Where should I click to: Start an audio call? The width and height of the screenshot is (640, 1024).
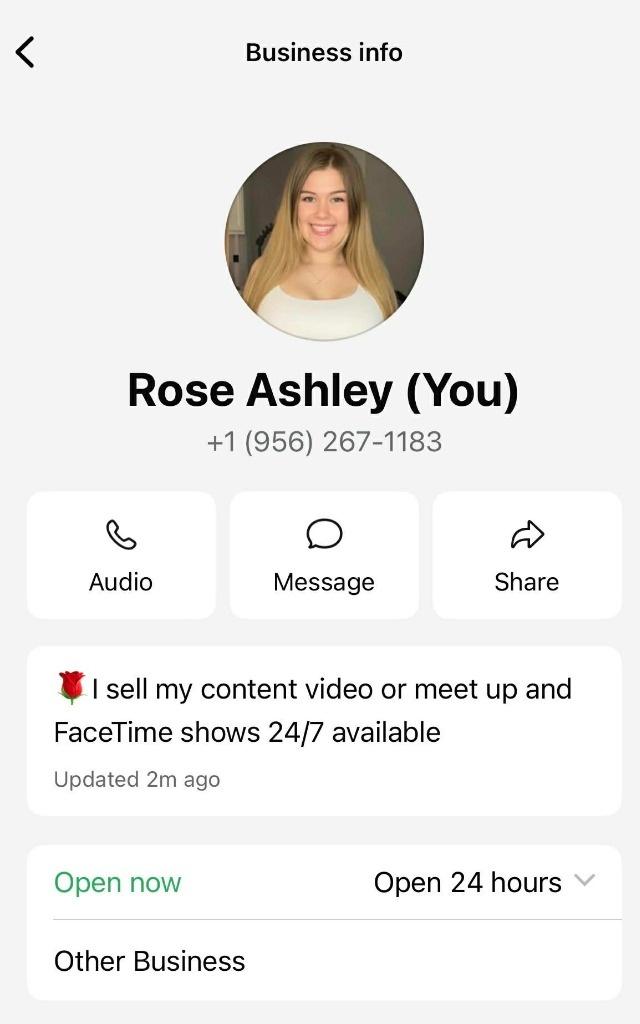121,555
